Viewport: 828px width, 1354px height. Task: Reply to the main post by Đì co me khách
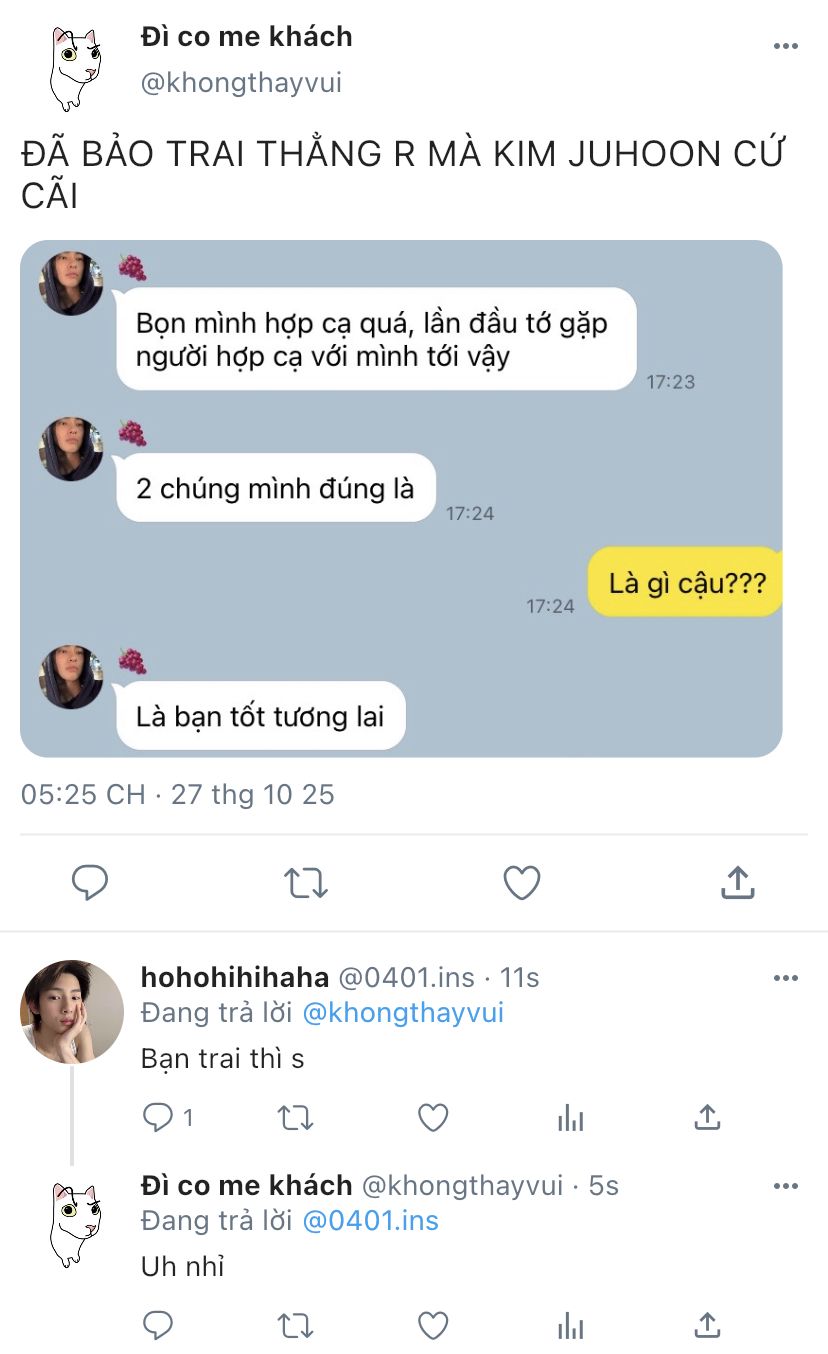pyautogui.click(x=90, y=883)
